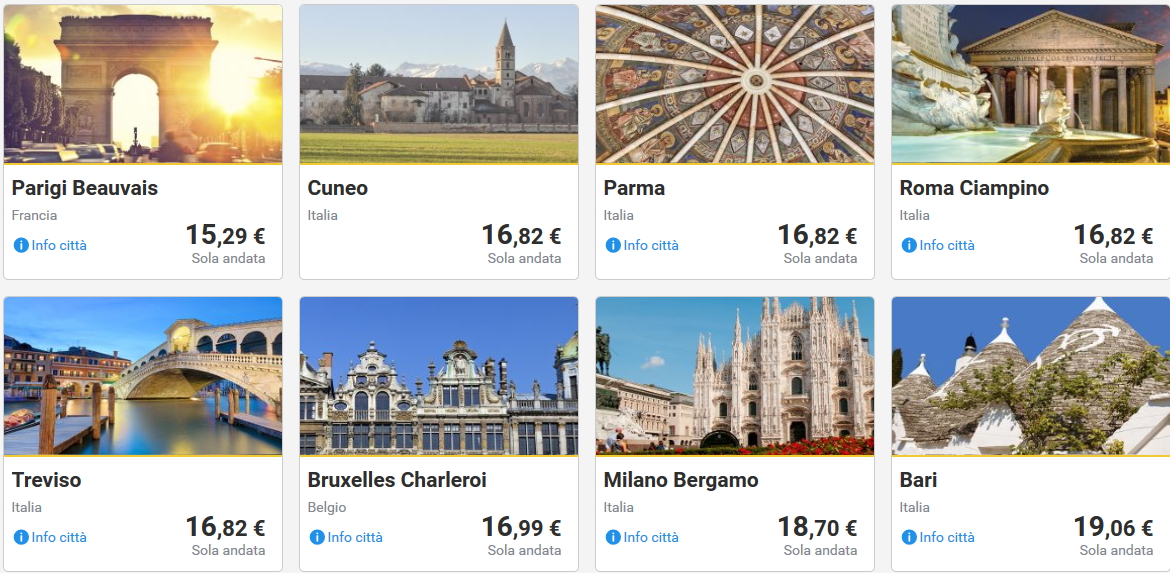
Task: Tap Info città under Milano Bergamo
Action: pyautogui.click(x=643, y=537)
